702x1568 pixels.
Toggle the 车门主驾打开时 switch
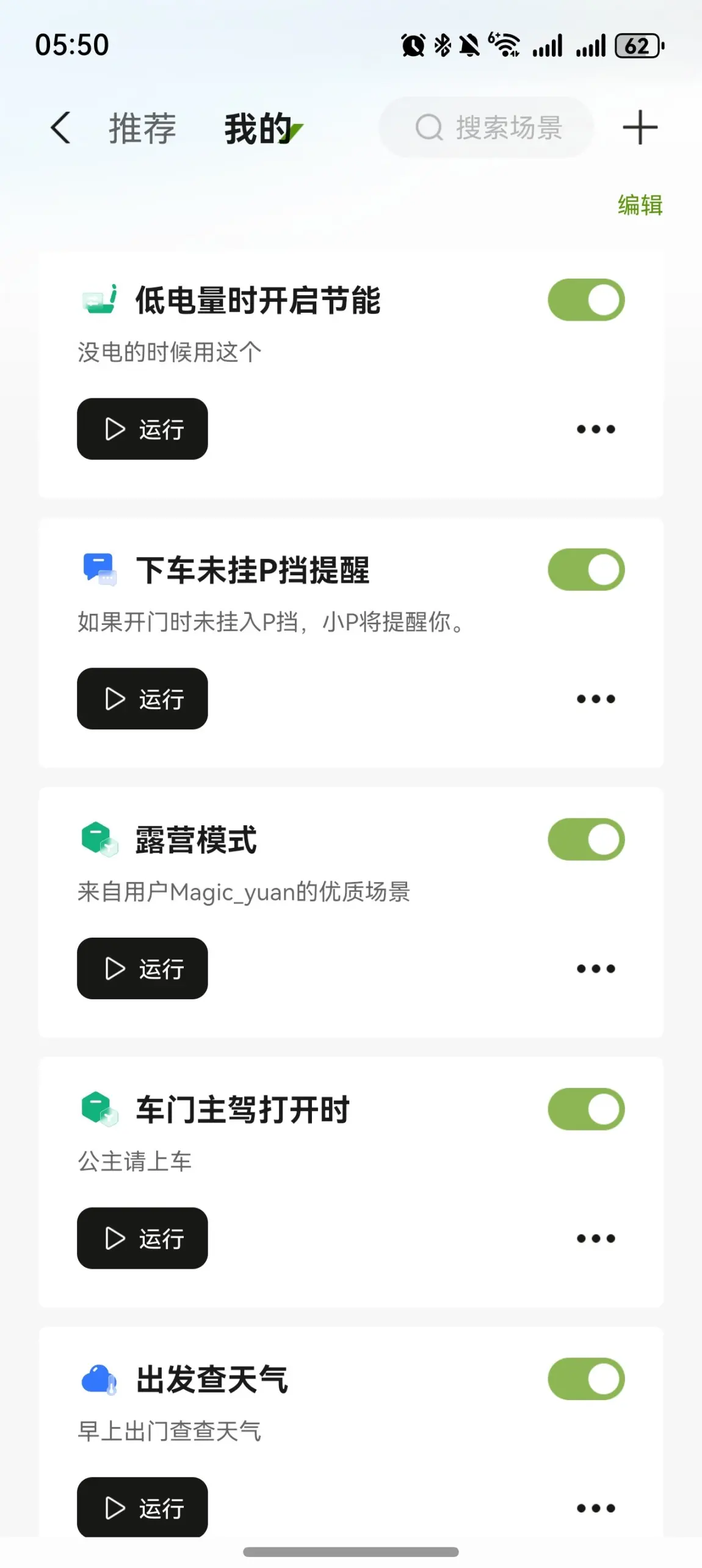point(586,1109)
